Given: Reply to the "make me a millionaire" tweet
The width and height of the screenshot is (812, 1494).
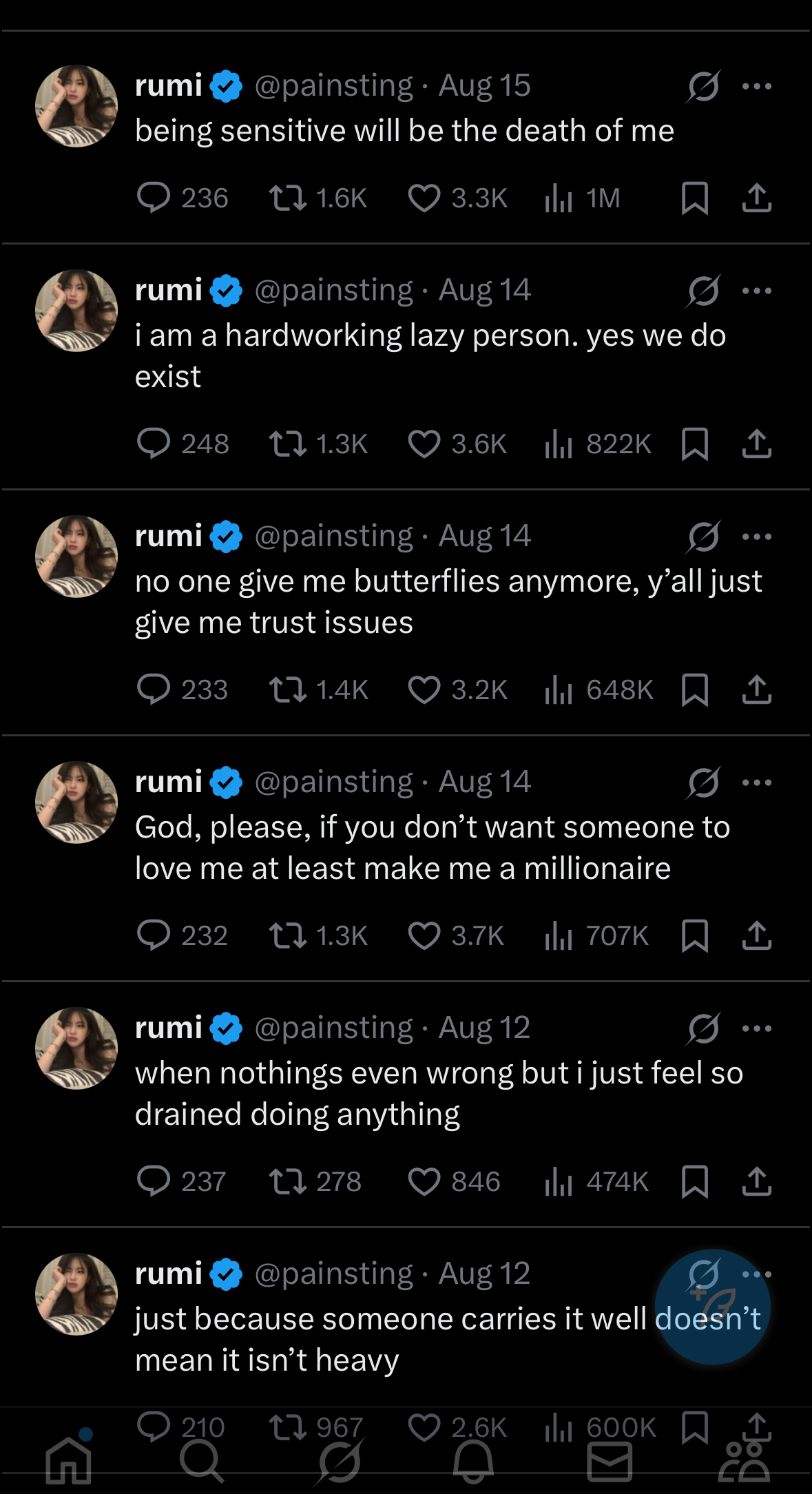Looking at the screenshot, I should [154, 936].
